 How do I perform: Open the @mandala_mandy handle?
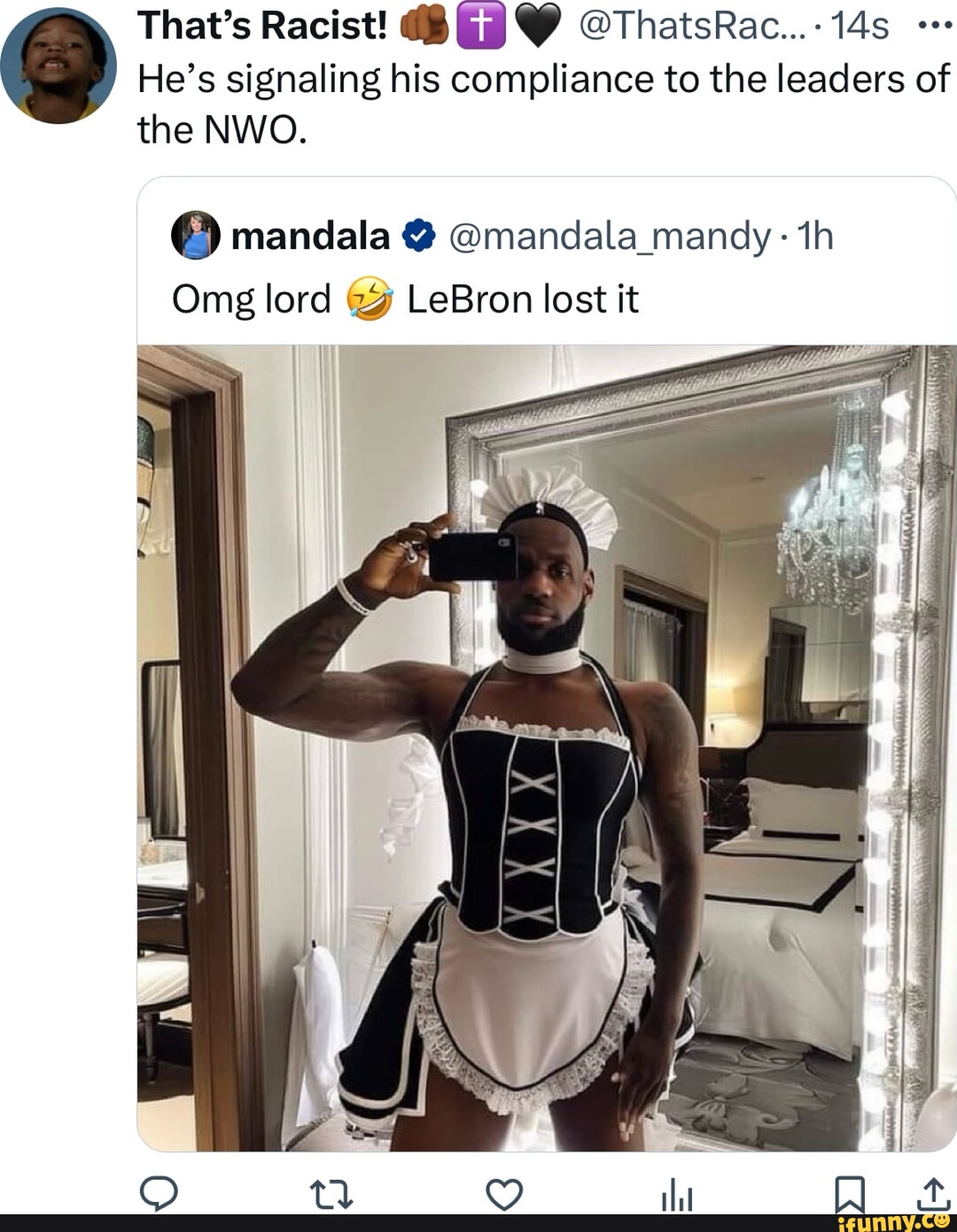[x=610, y=236]
